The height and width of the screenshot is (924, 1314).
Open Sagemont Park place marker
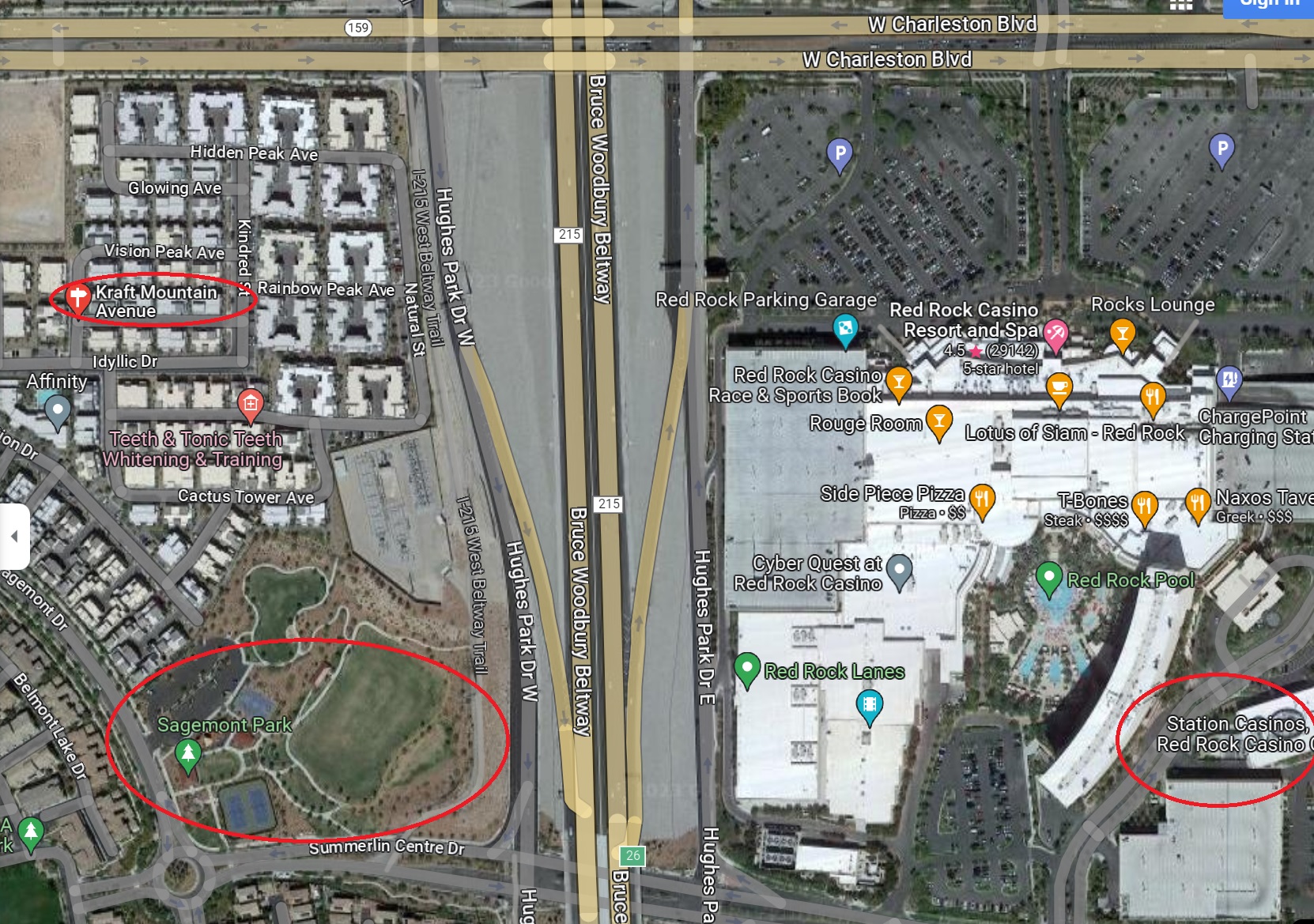pyautogui.click(x=188, y=754)
